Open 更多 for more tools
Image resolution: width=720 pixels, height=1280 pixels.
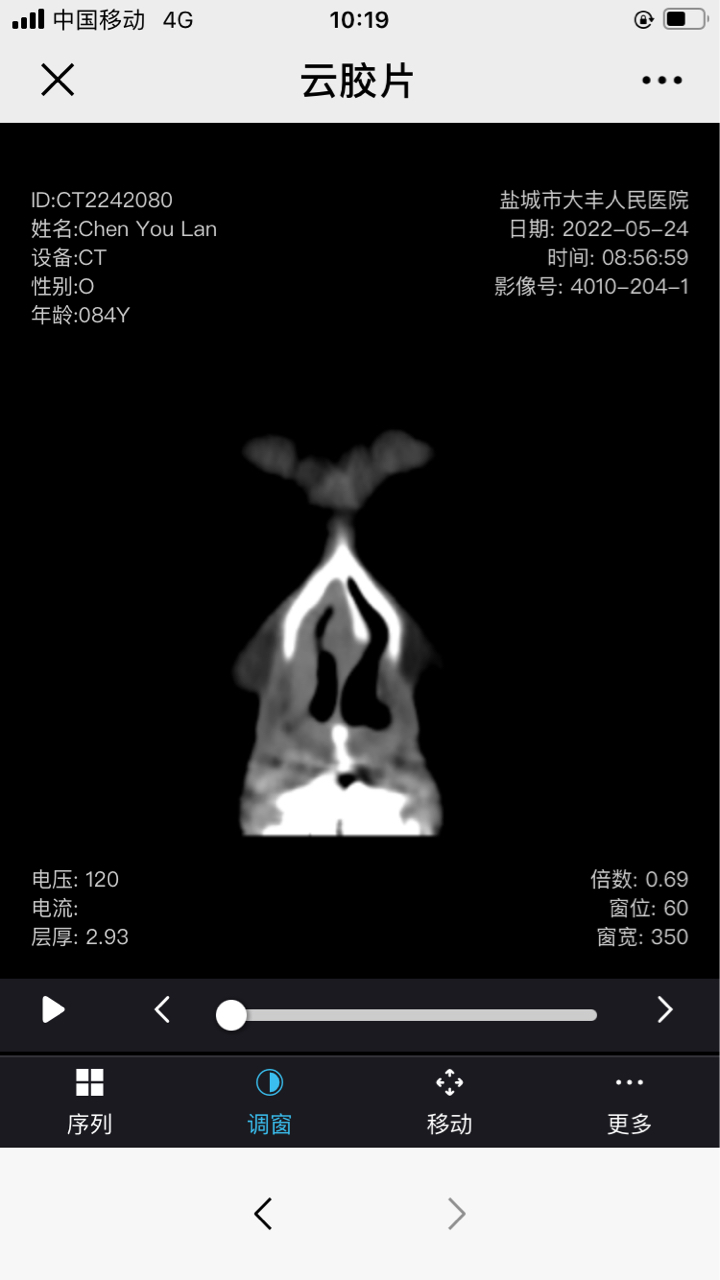(x=629, y=1100)
